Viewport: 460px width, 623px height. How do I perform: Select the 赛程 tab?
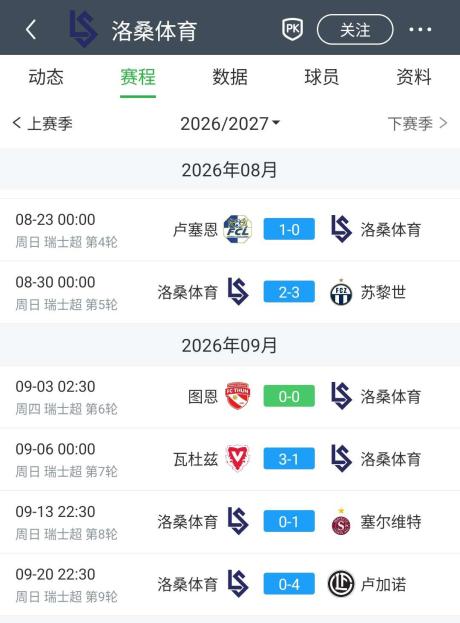point(138,77)
